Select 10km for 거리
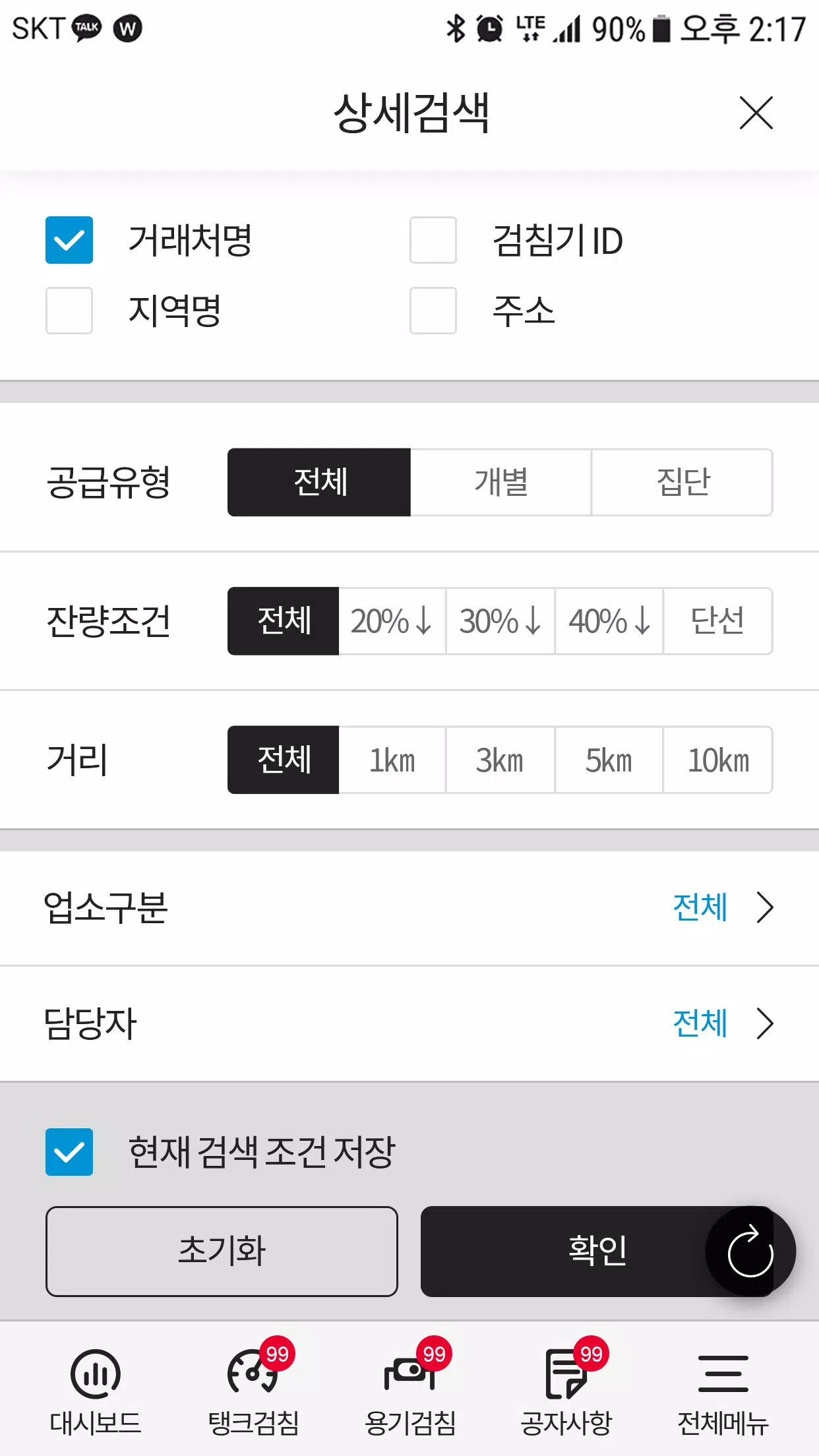 tap(717, 760)
